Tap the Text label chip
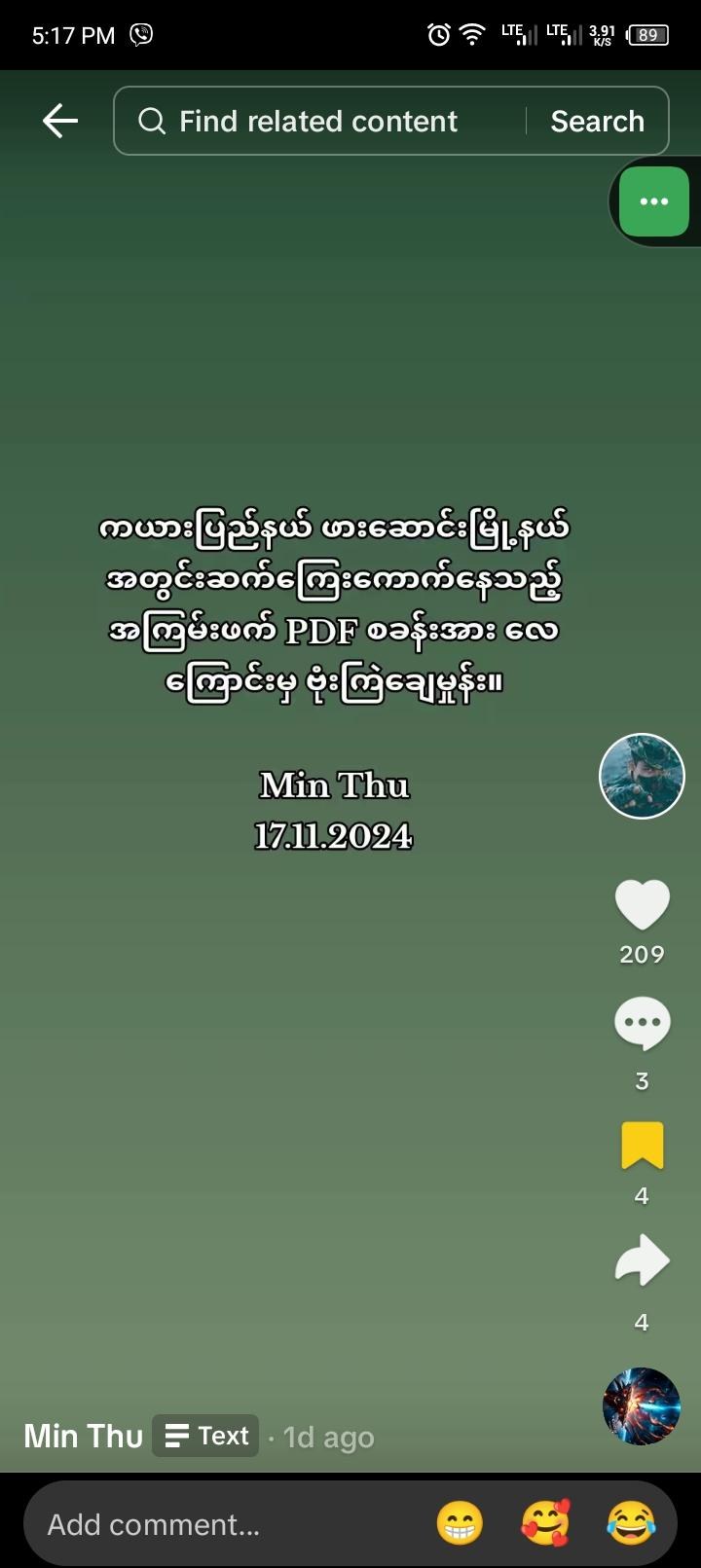 pos(205,1436)
